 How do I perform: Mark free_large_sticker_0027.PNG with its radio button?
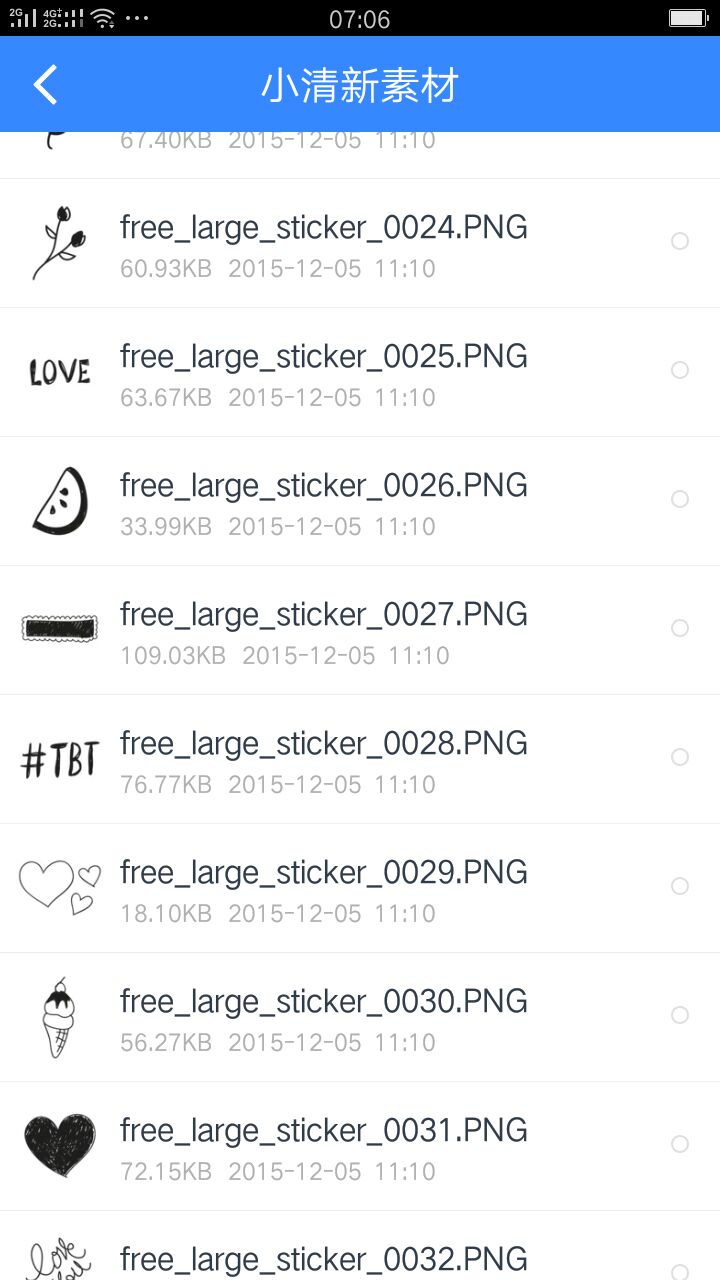point(680,628)
